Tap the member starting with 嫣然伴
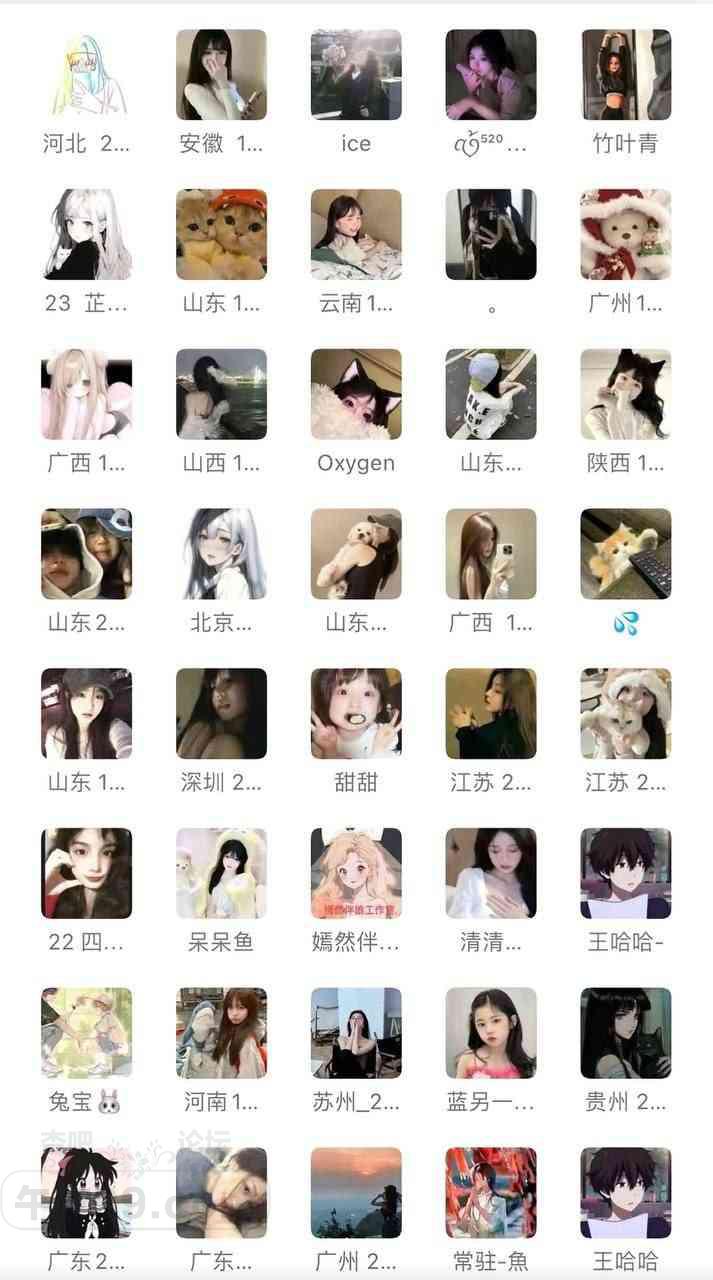Image resolution: width=713 pixels, height=1280 pixels. (356, 873)
